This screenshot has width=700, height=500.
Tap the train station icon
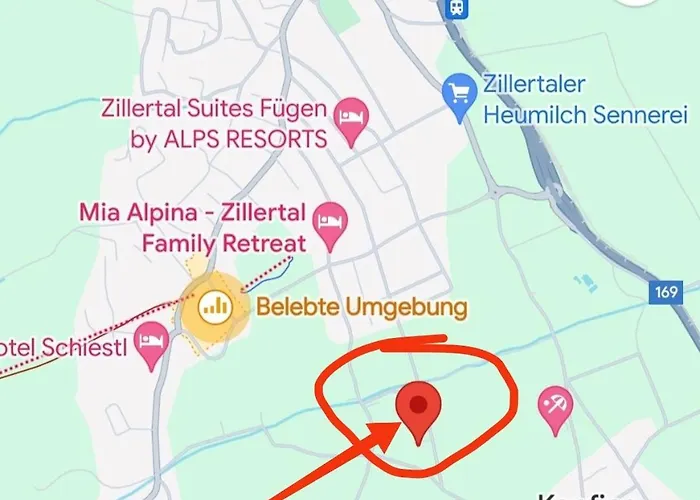[457, 8]
